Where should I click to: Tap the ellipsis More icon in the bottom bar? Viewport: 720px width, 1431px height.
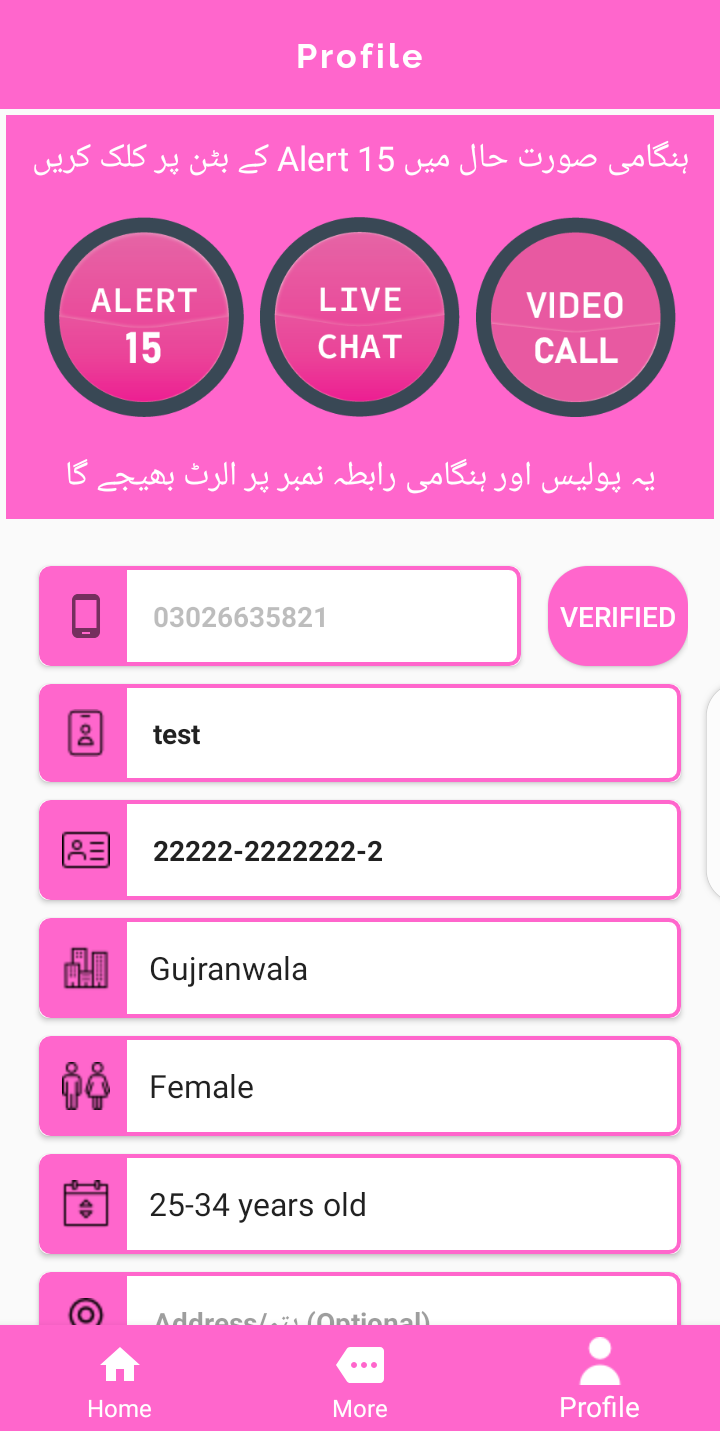coord(360,1362)
